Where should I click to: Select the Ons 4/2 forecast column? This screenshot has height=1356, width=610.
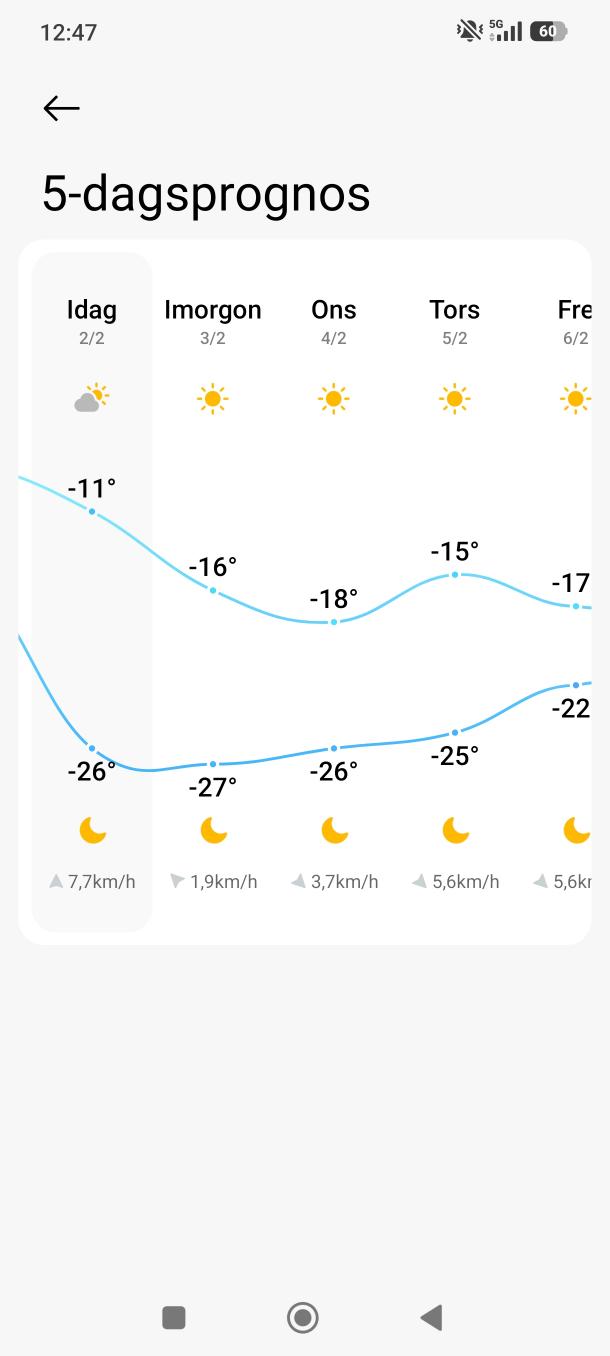[x=334, y=590]
